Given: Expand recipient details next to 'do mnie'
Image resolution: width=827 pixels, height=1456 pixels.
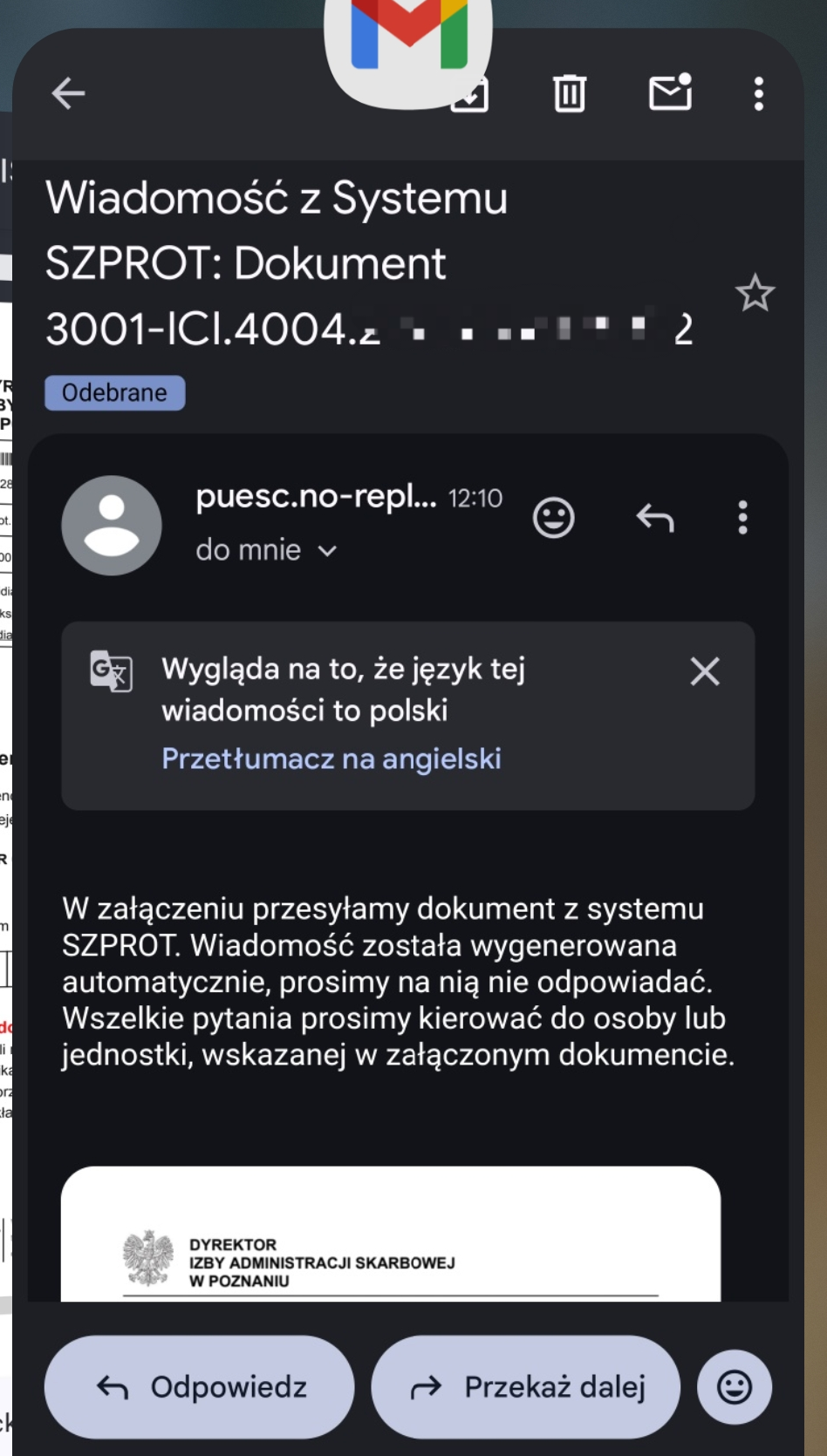Looking at the screenshot, I should tap(326, 550).
